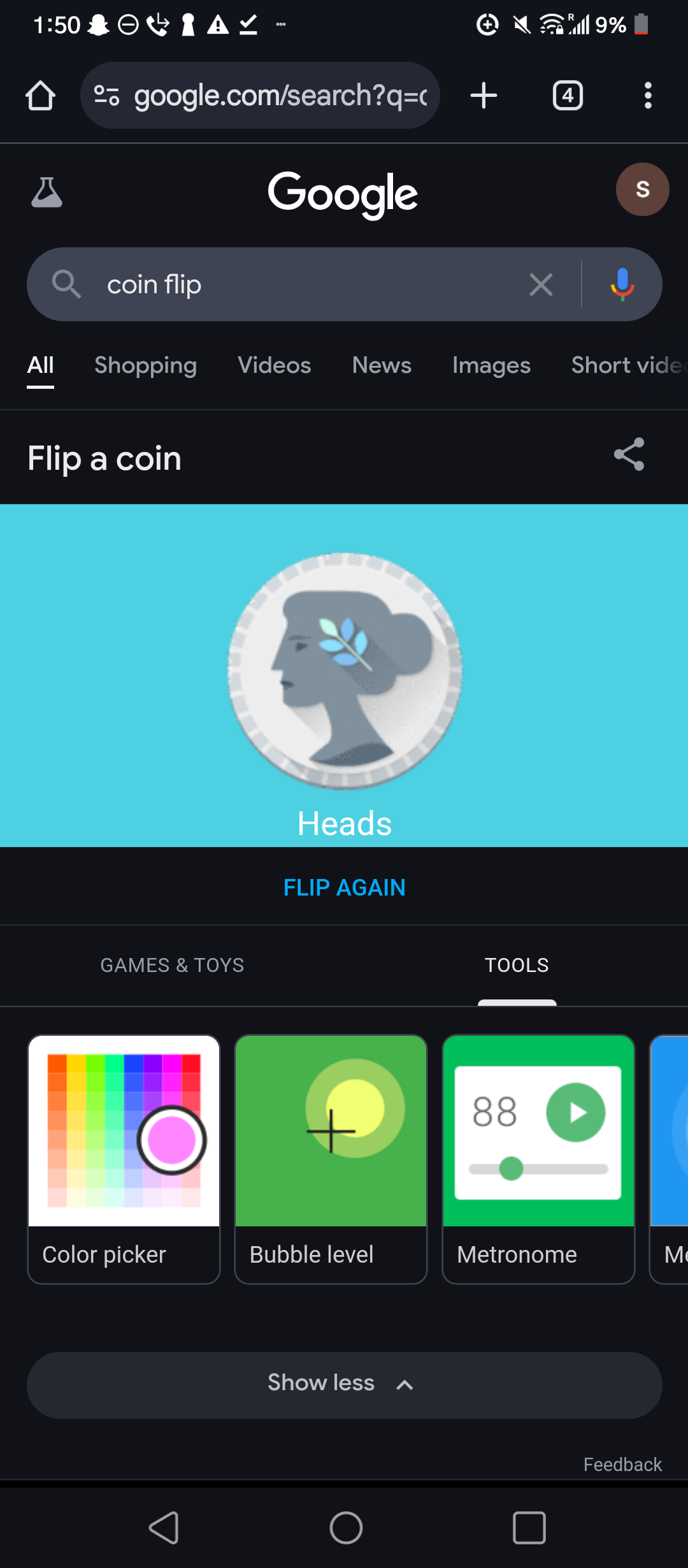This screenshot has height=1568, width=688.
Task: Collapse the tools with Show less
Action: (344, 1384)
